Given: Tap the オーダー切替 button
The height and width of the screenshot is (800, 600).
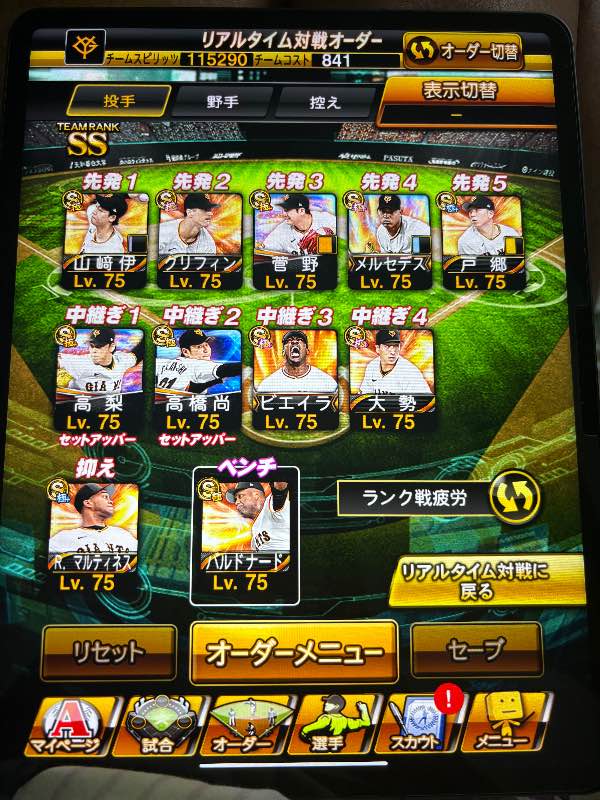Looking at the screenshot, I should point(463,47).
